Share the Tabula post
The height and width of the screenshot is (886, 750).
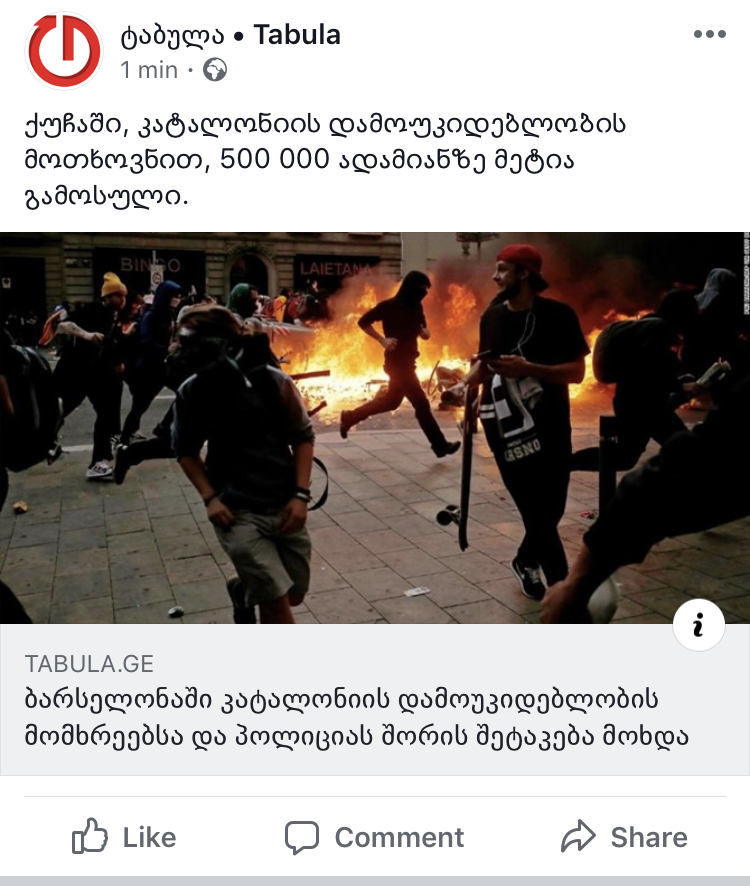click(x=625, y=837)
